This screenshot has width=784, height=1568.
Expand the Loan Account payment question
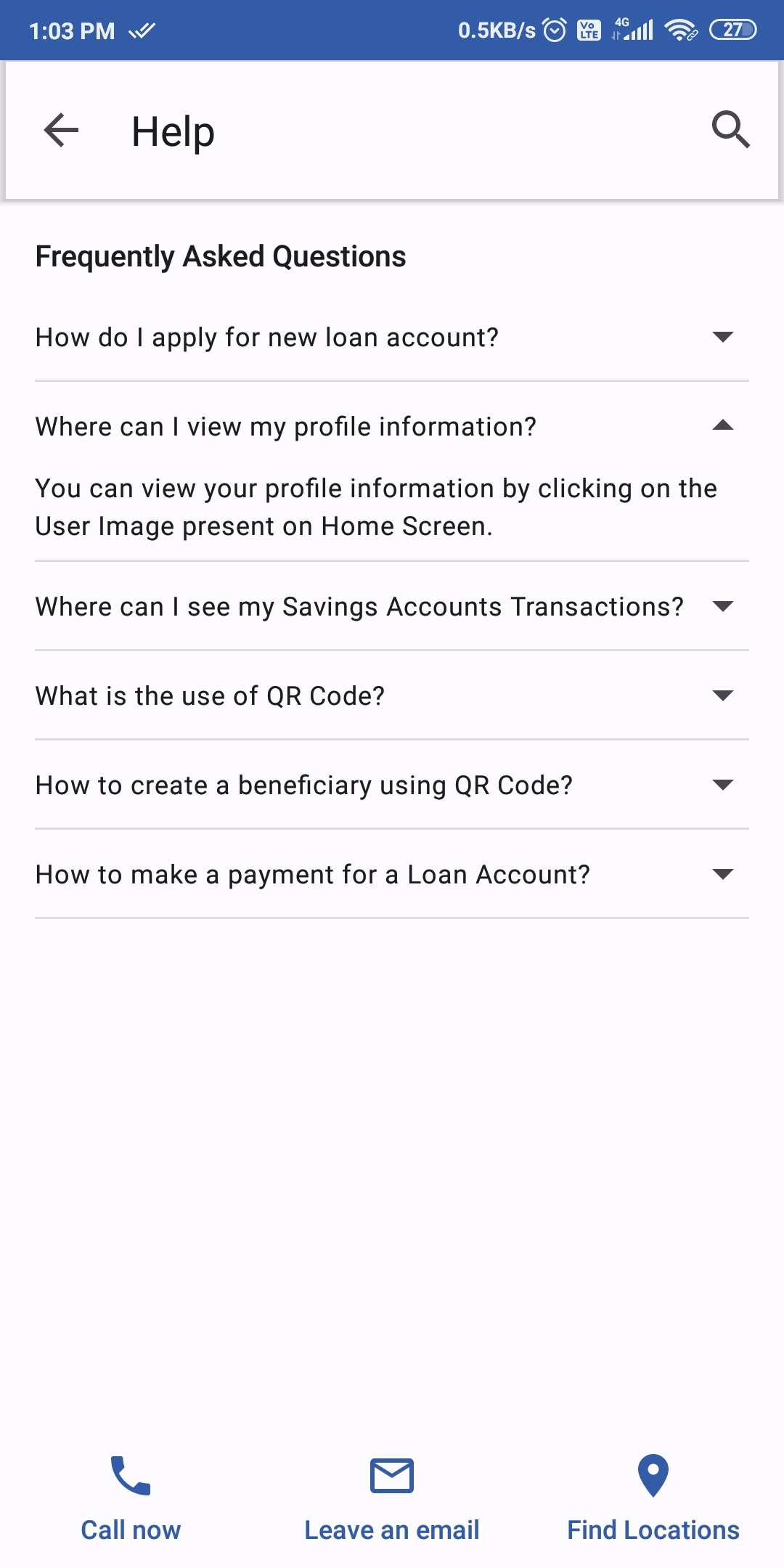coord(392,874)
